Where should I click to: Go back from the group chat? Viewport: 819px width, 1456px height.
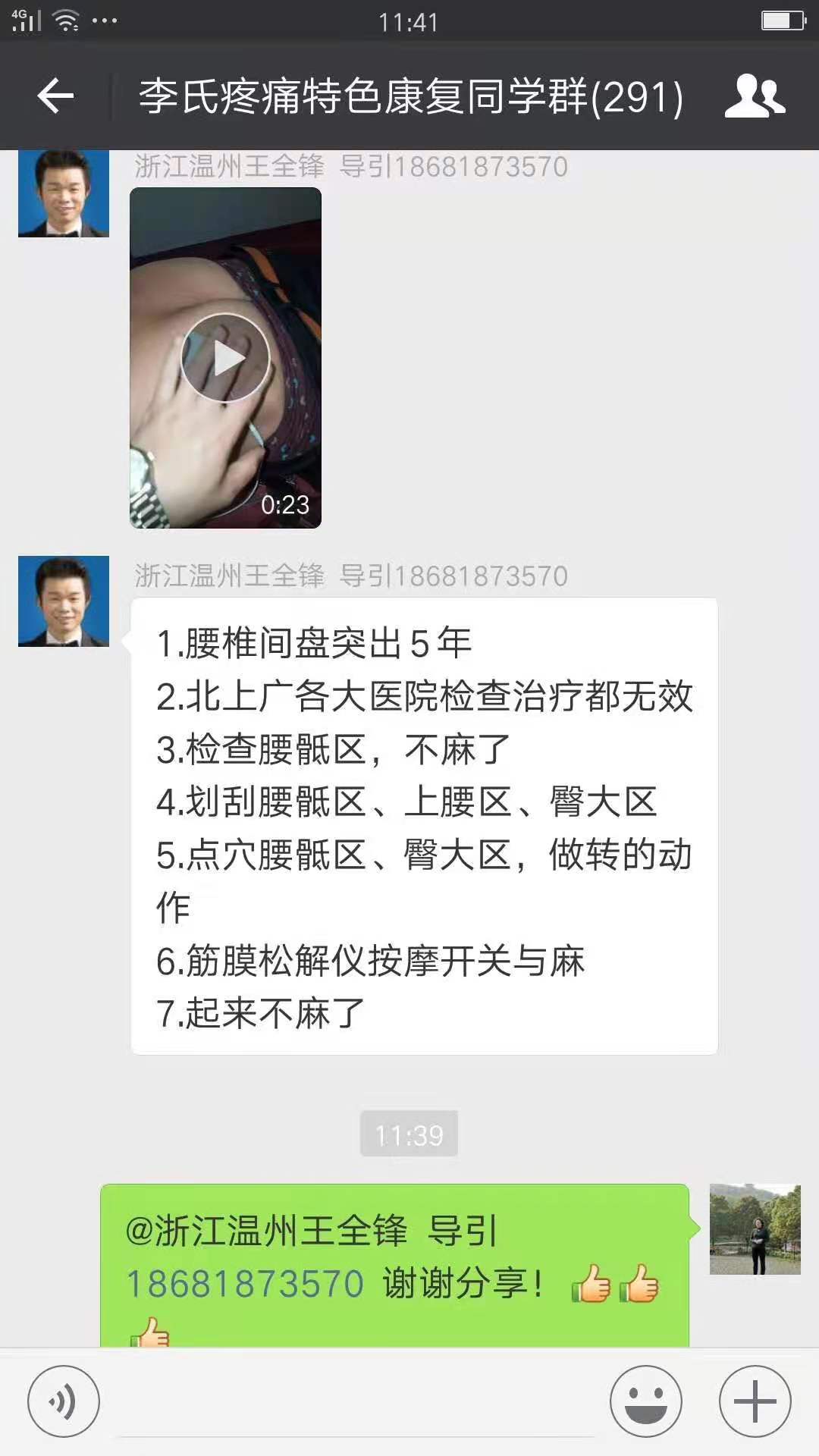55,96
